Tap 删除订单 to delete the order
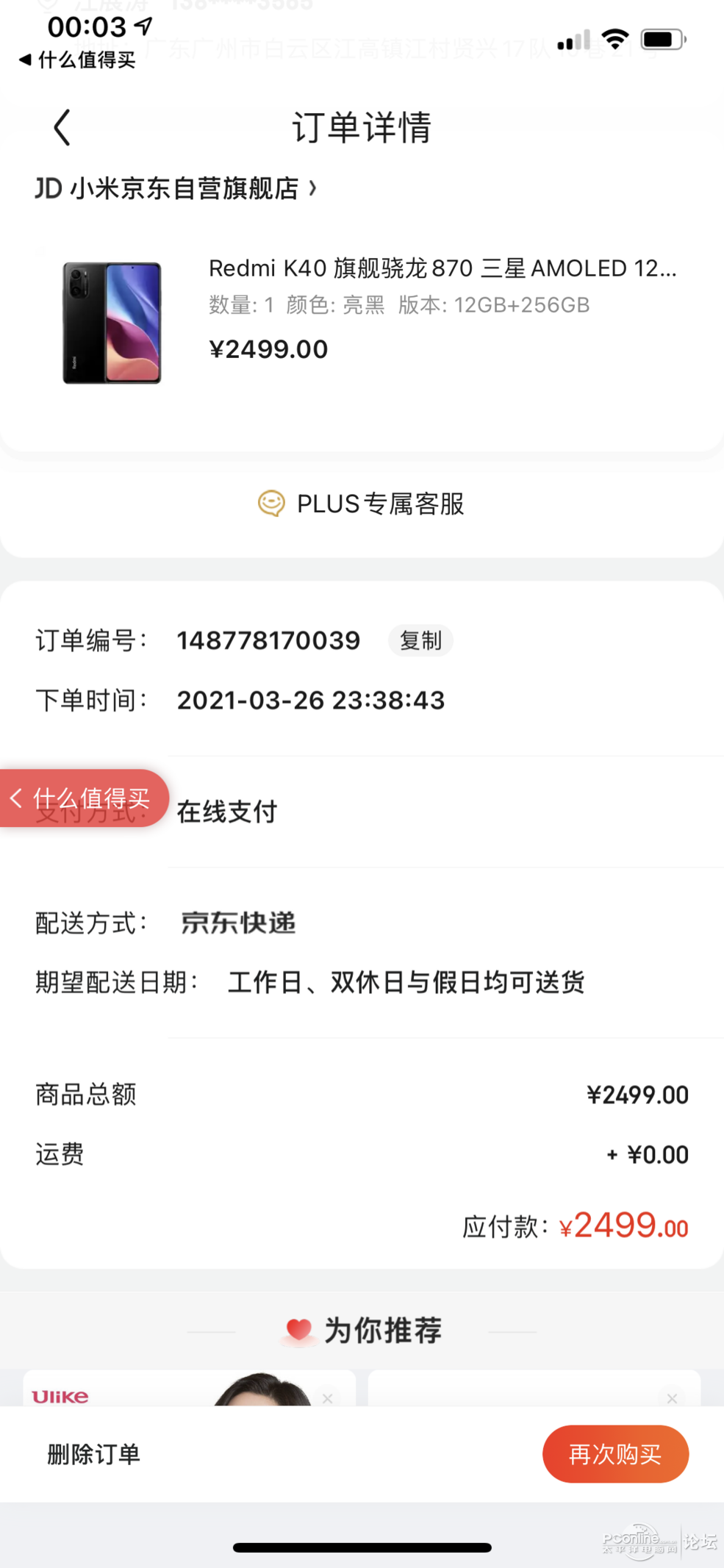724x1568 pixels. coord(93,1454)
